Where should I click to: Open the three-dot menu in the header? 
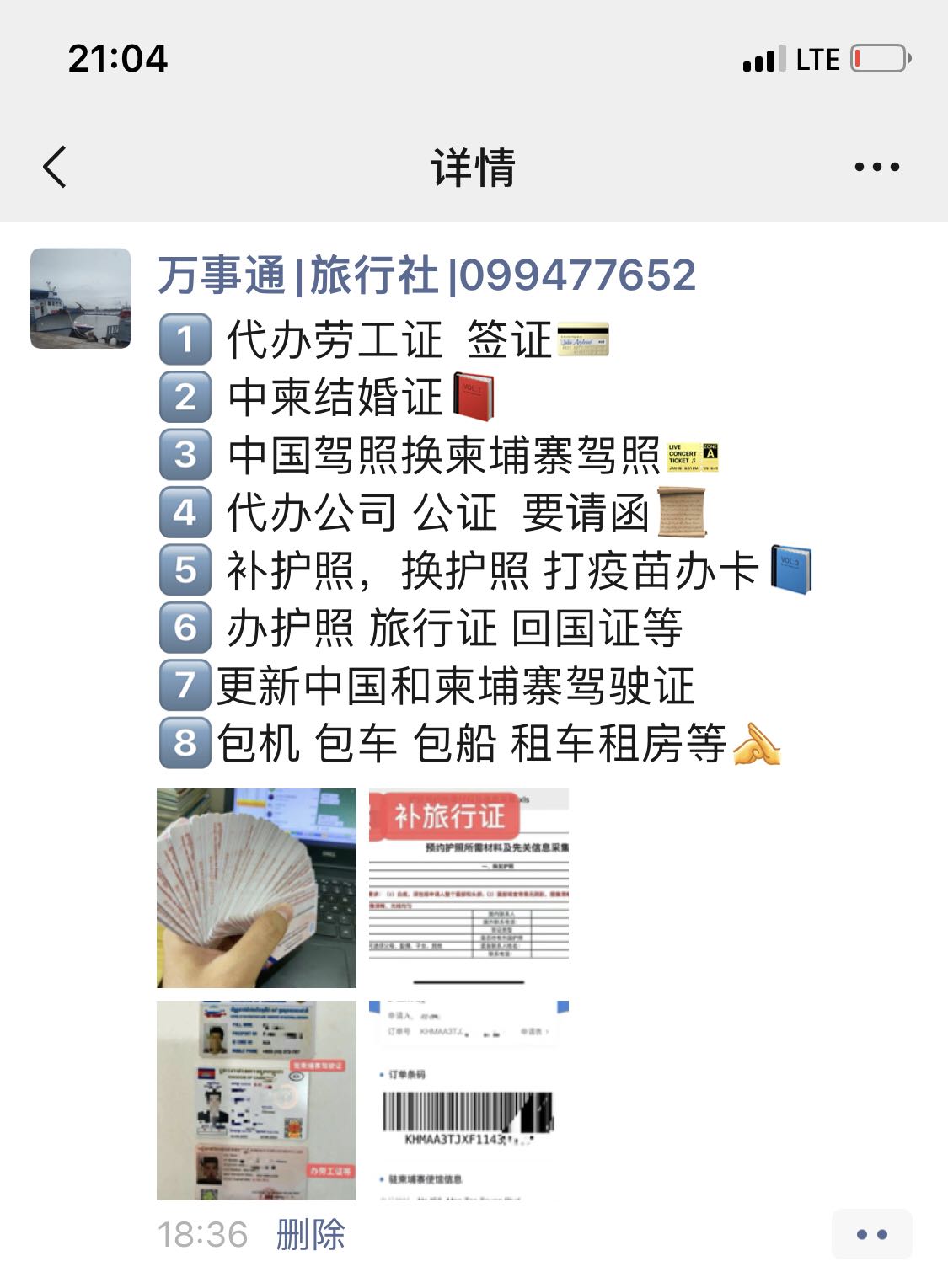click(x=876, y=167)
